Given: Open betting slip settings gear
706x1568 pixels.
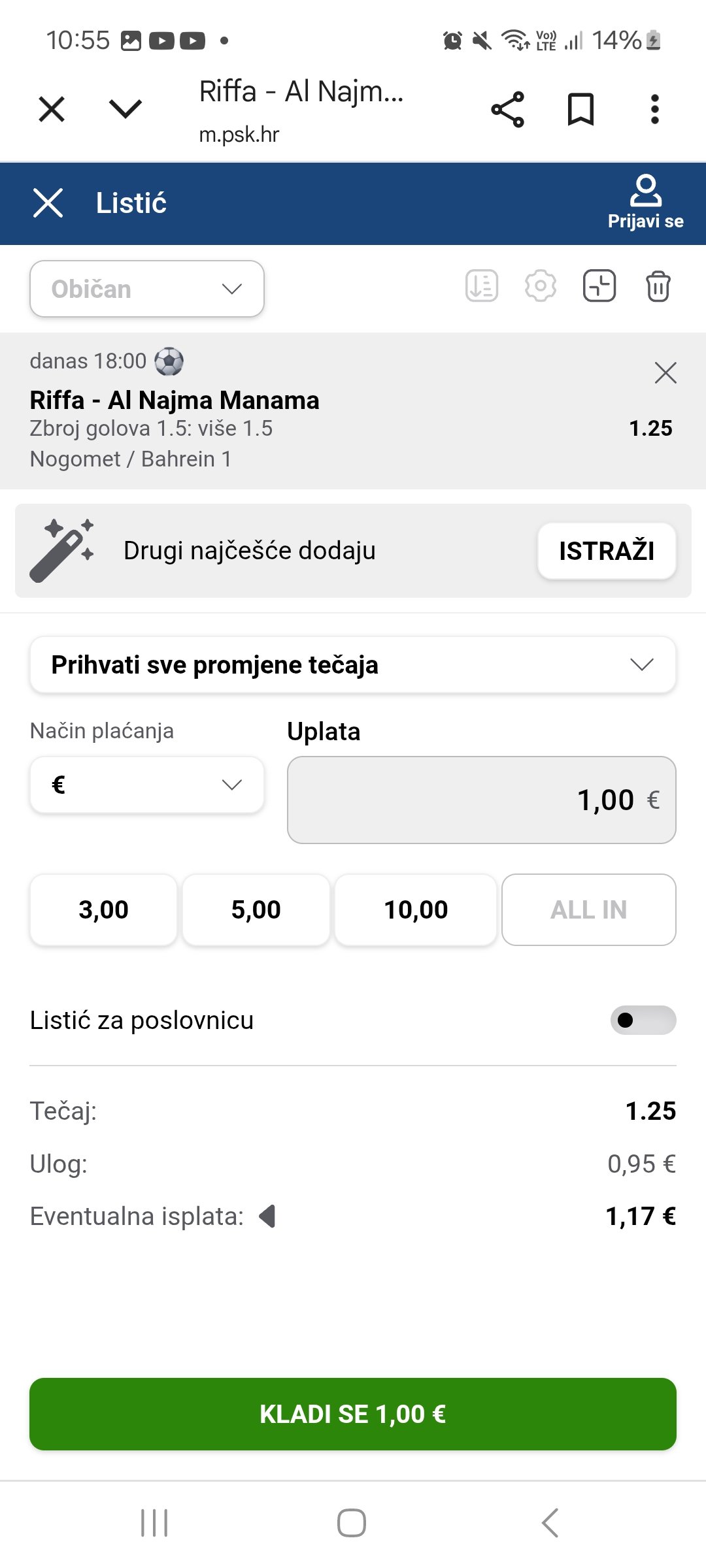Looking at the screenshot, I should [x=541, y=286].
